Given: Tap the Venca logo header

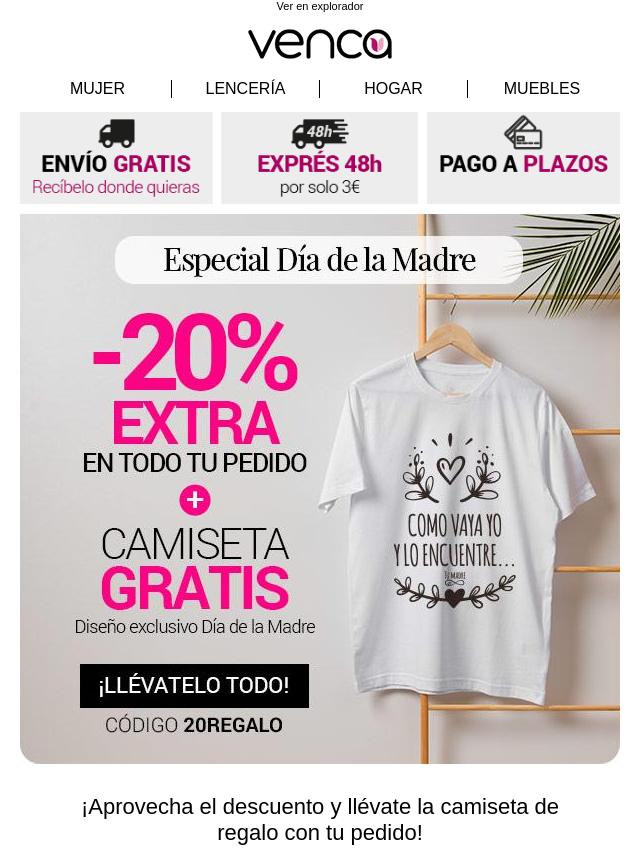Looking at the screenshot, I should point(319,44).
